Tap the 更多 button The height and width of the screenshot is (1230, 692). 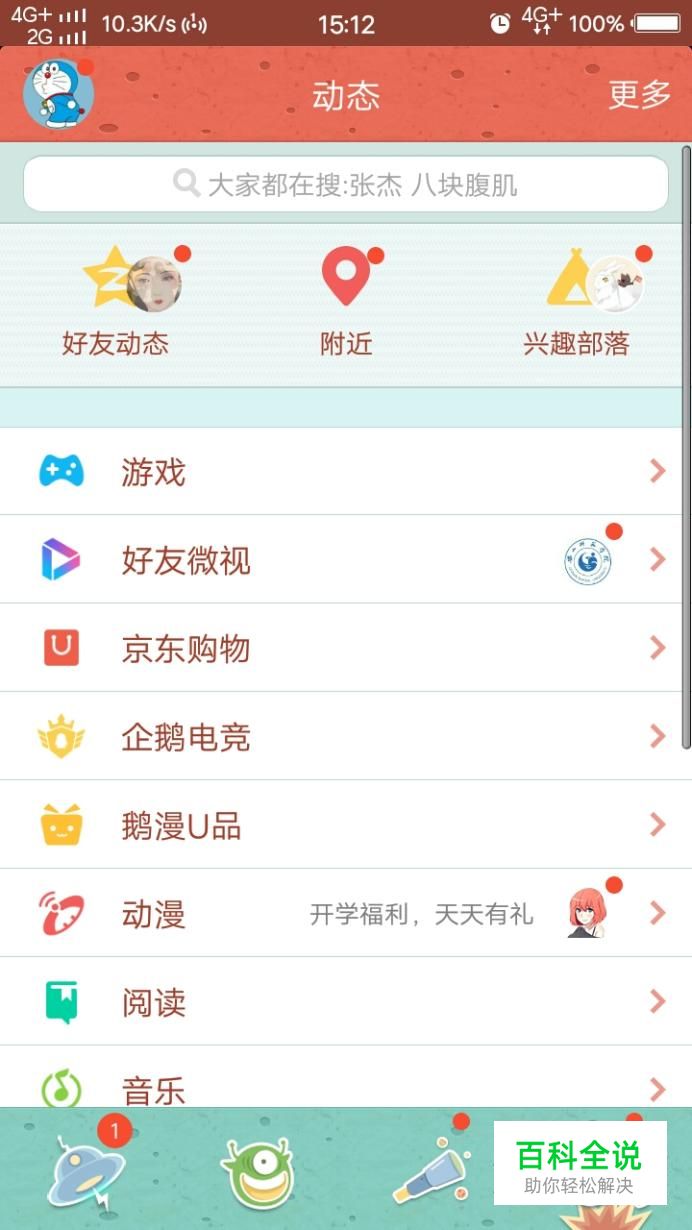coord(639,95)
